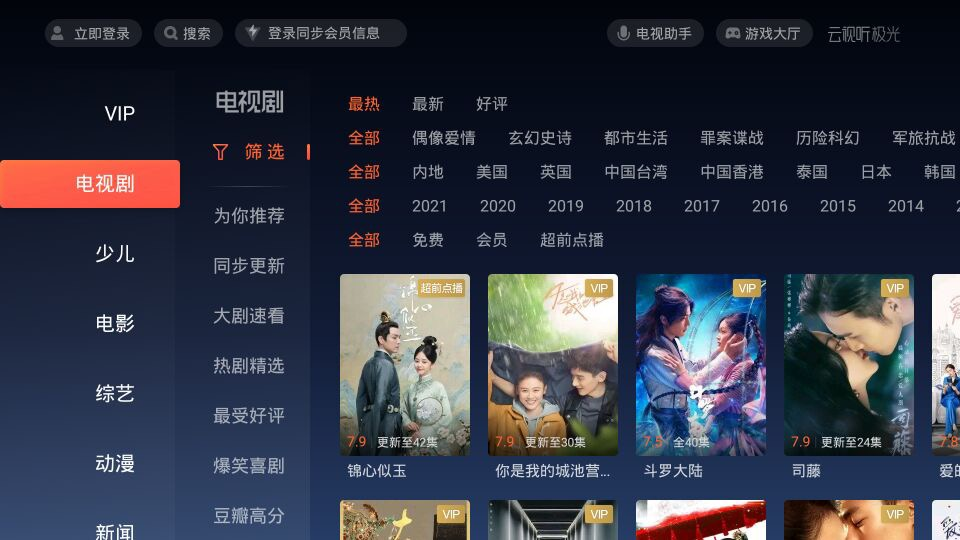Switch to the 动漫 category
This screenshot has height=540, width=960.
pyautogui.click(x=115, y=464)
